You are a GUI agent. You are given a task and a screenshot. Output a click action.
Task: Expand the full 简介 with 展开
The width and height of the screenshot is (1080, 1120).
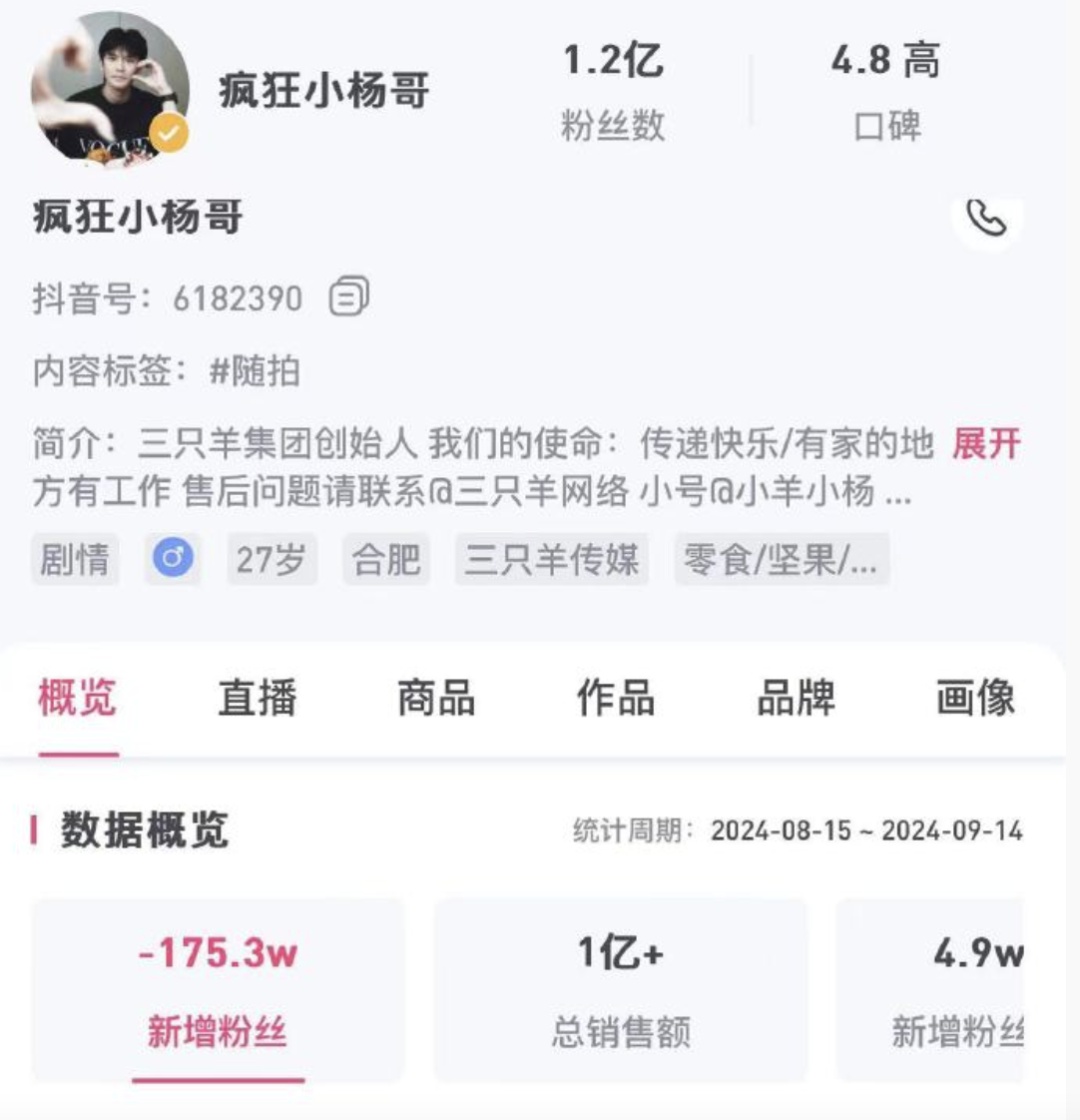pyautogui.click(x=986, y=444)
